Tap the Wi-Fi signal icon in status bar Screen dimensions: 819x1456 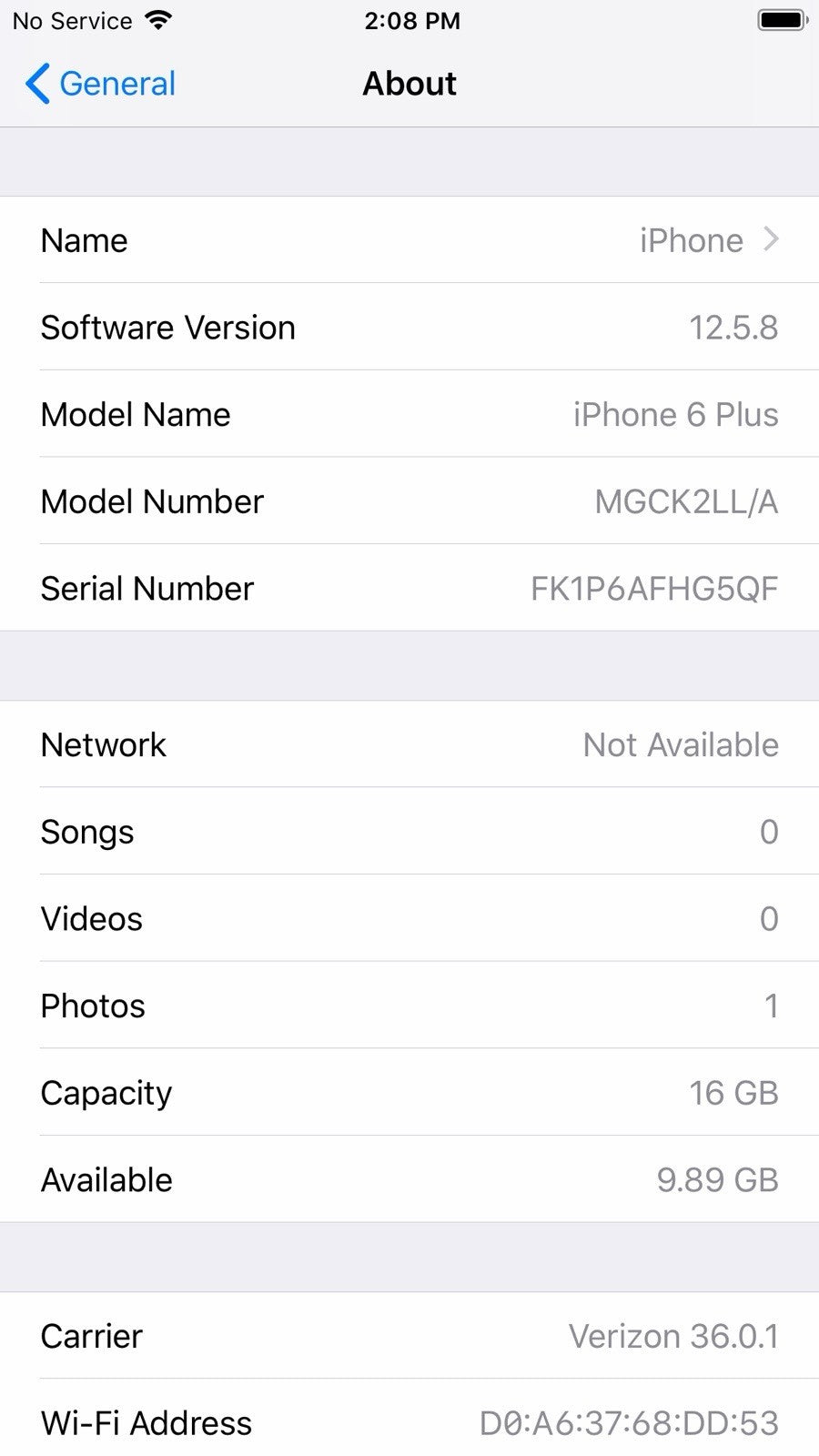pos(159,19)
